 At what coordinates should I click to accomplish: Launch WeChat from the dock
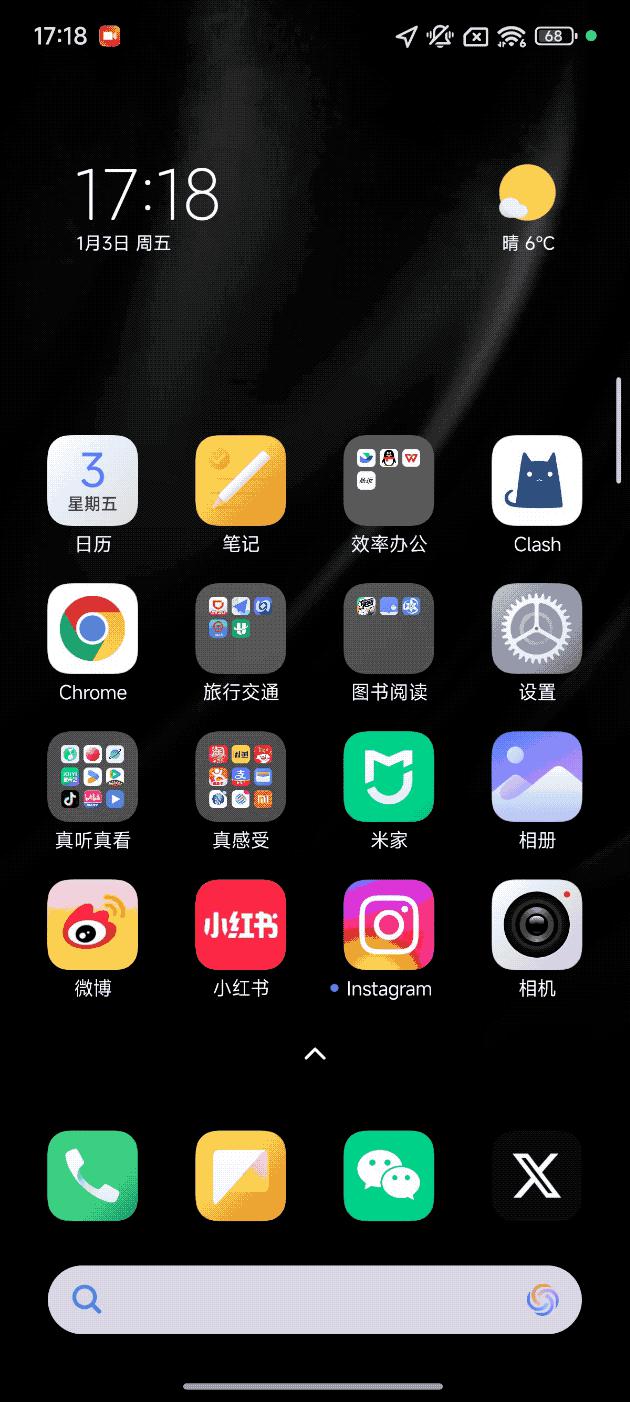(388, 1176)
